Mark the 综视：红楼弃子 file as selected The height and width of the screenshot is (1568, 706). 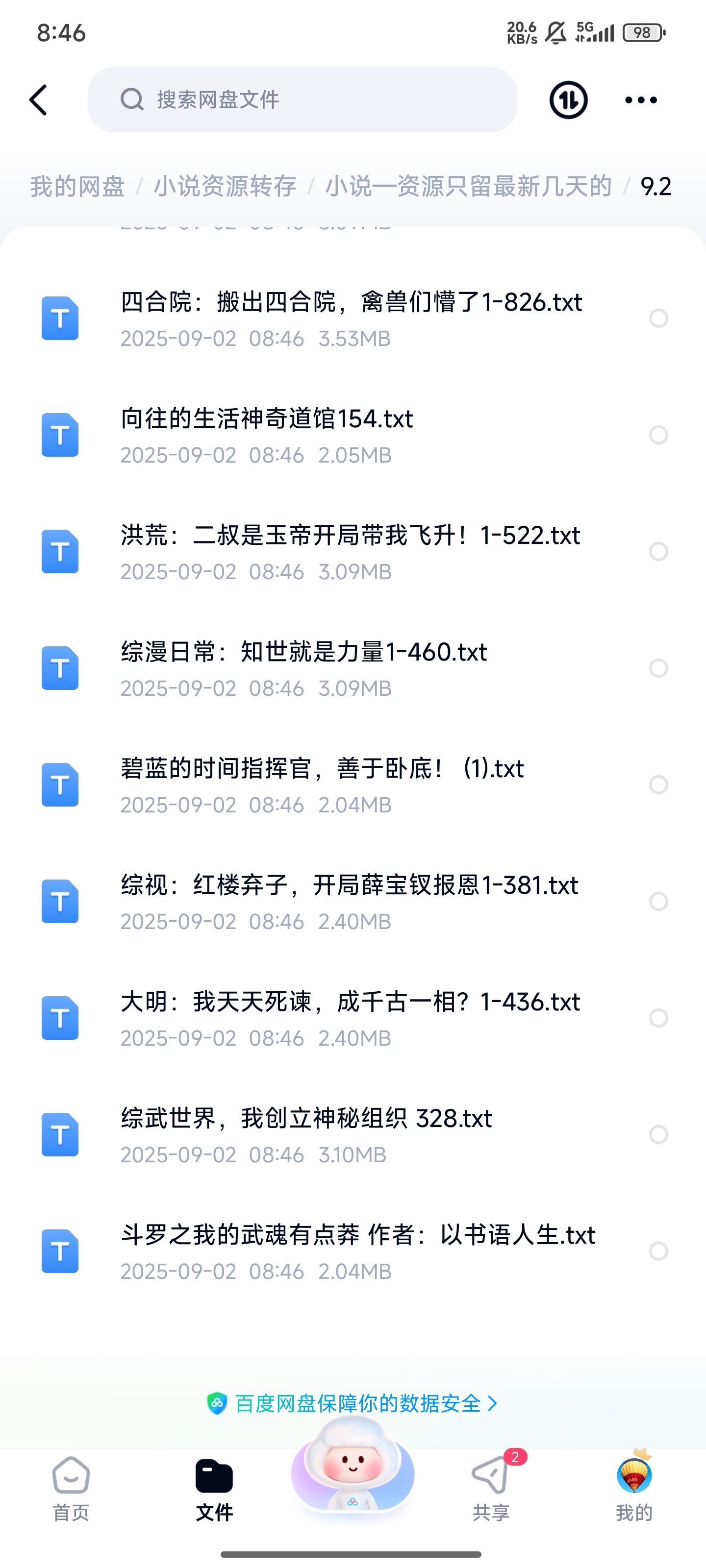[x=658, y=902]
